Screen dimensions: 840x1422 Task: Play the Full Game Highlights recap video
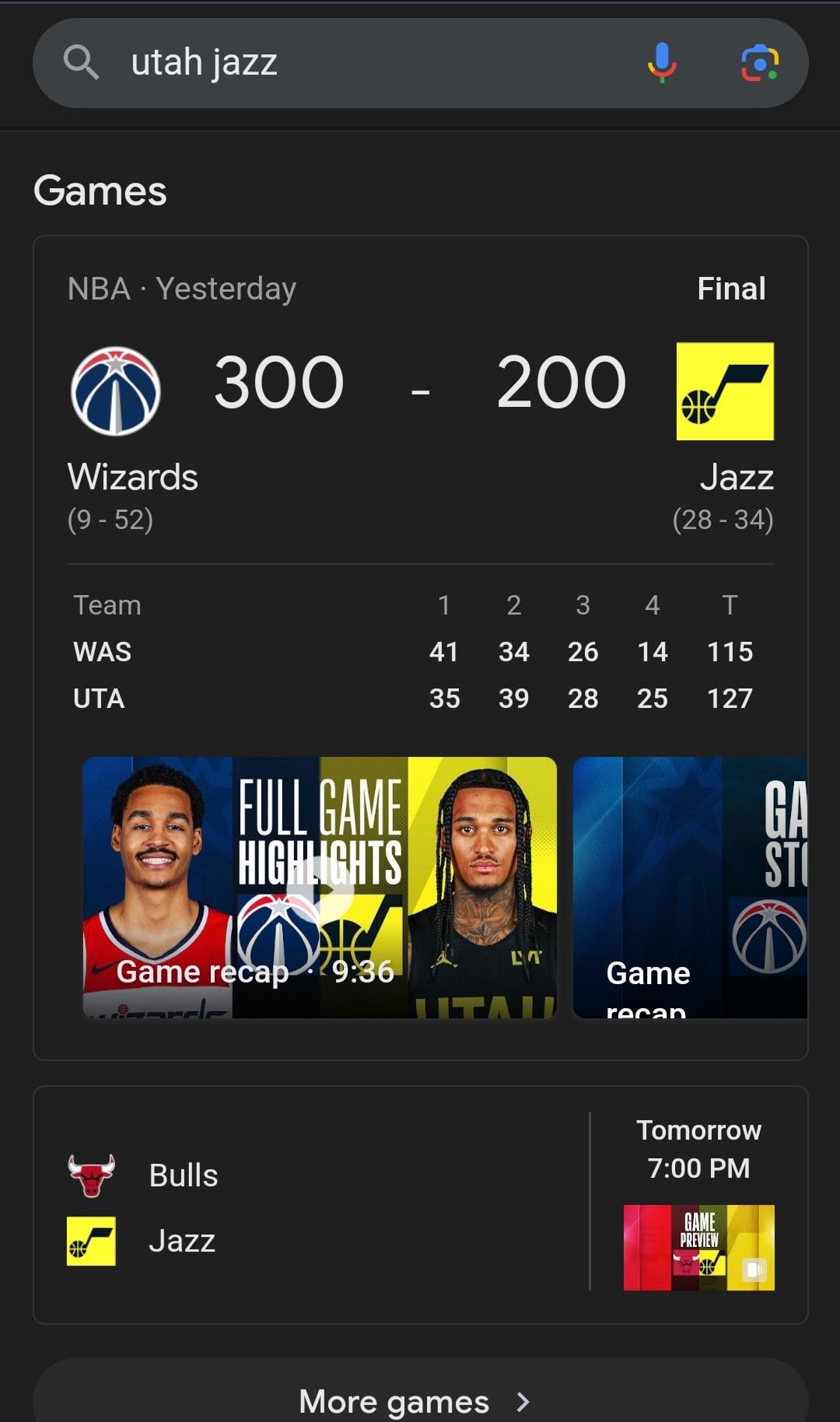tap(320, 887)
